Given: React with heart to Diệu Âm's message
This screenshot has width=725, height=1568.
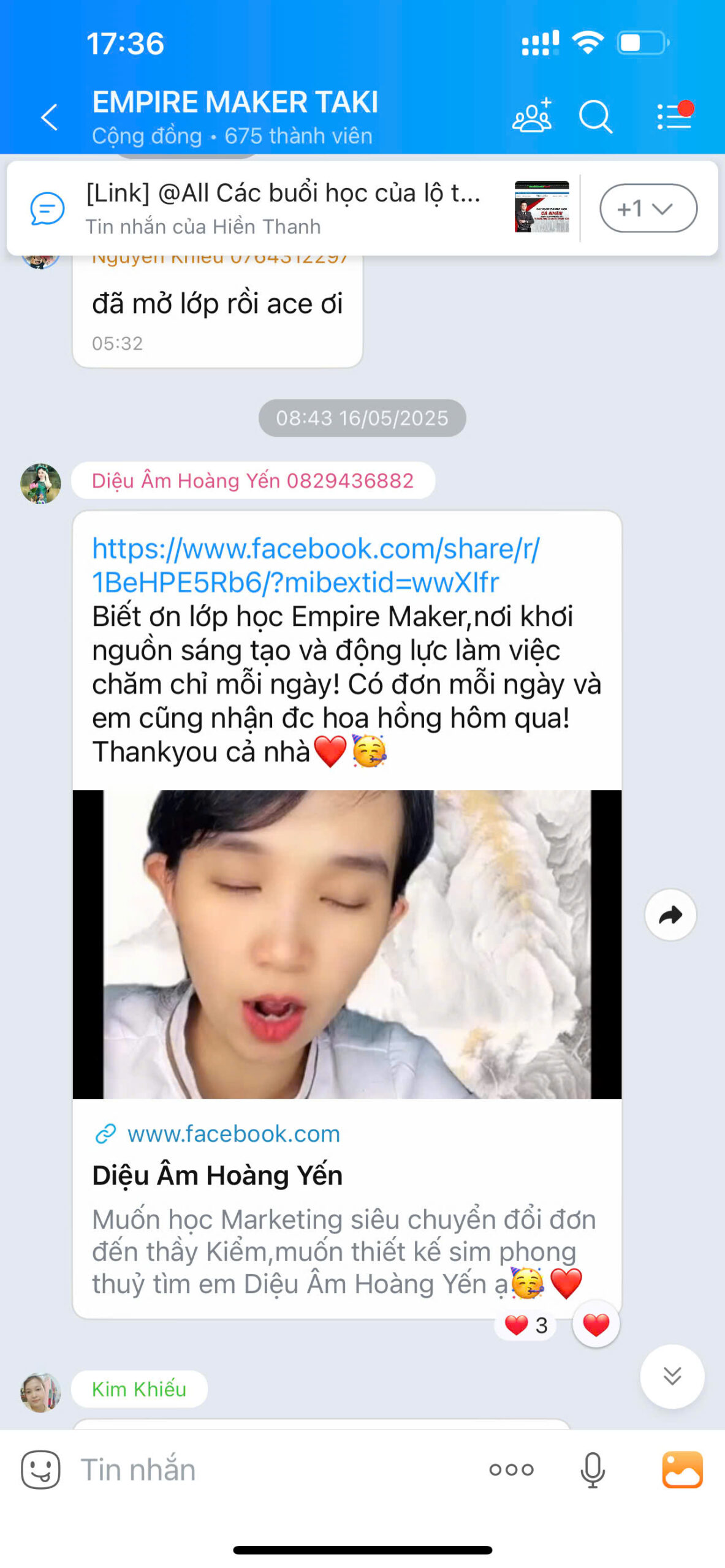Looking at the screenshot, I should (x=596, y=1324).
